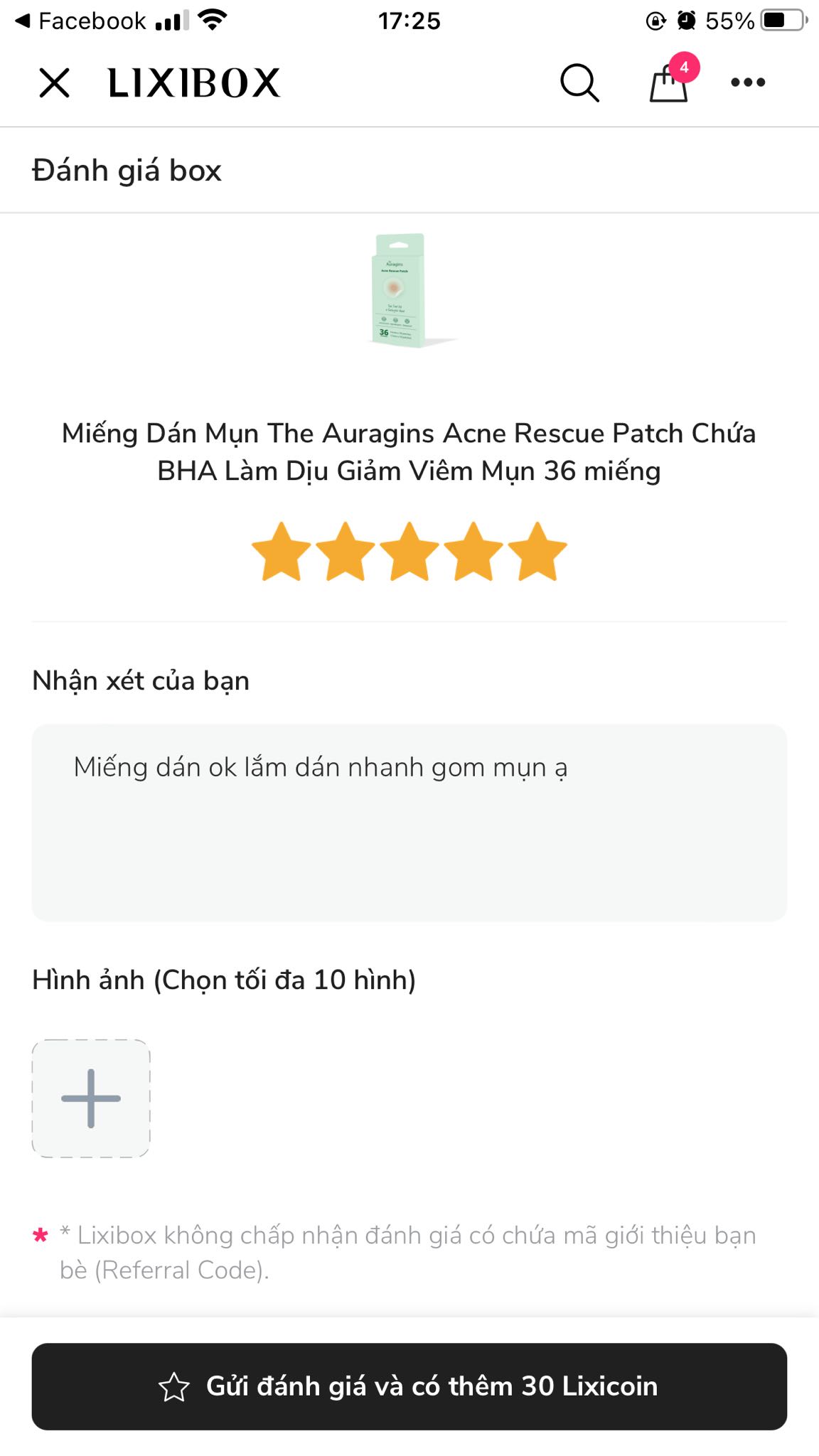Submit review for 30 Lixicoin

pyautogui.click(x=409, y=1386)
